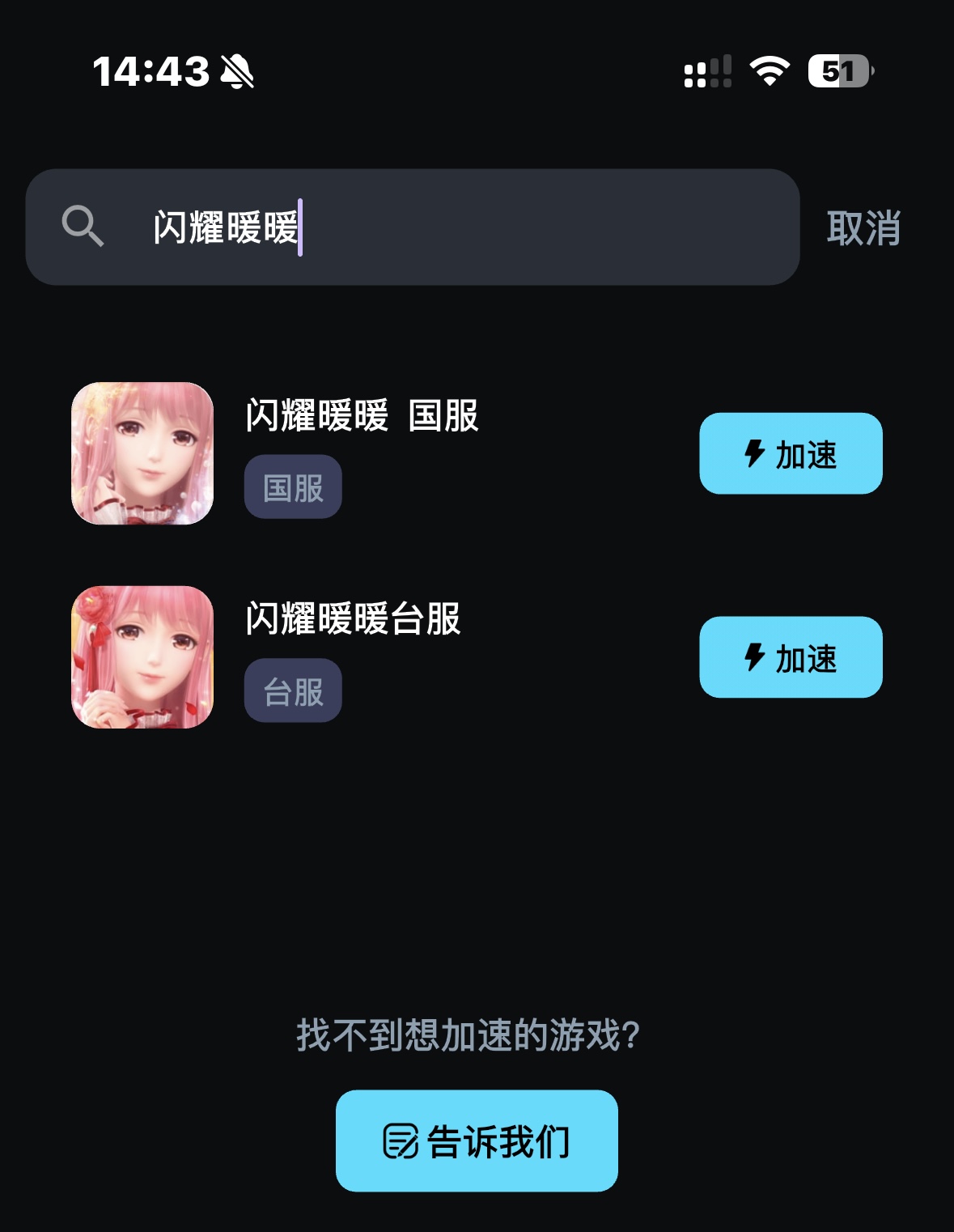Start 加速 for 闪耀暖暖 国服
This screenshot has width=954, height=1232.
pyautogui.click(x=791, y=454)
